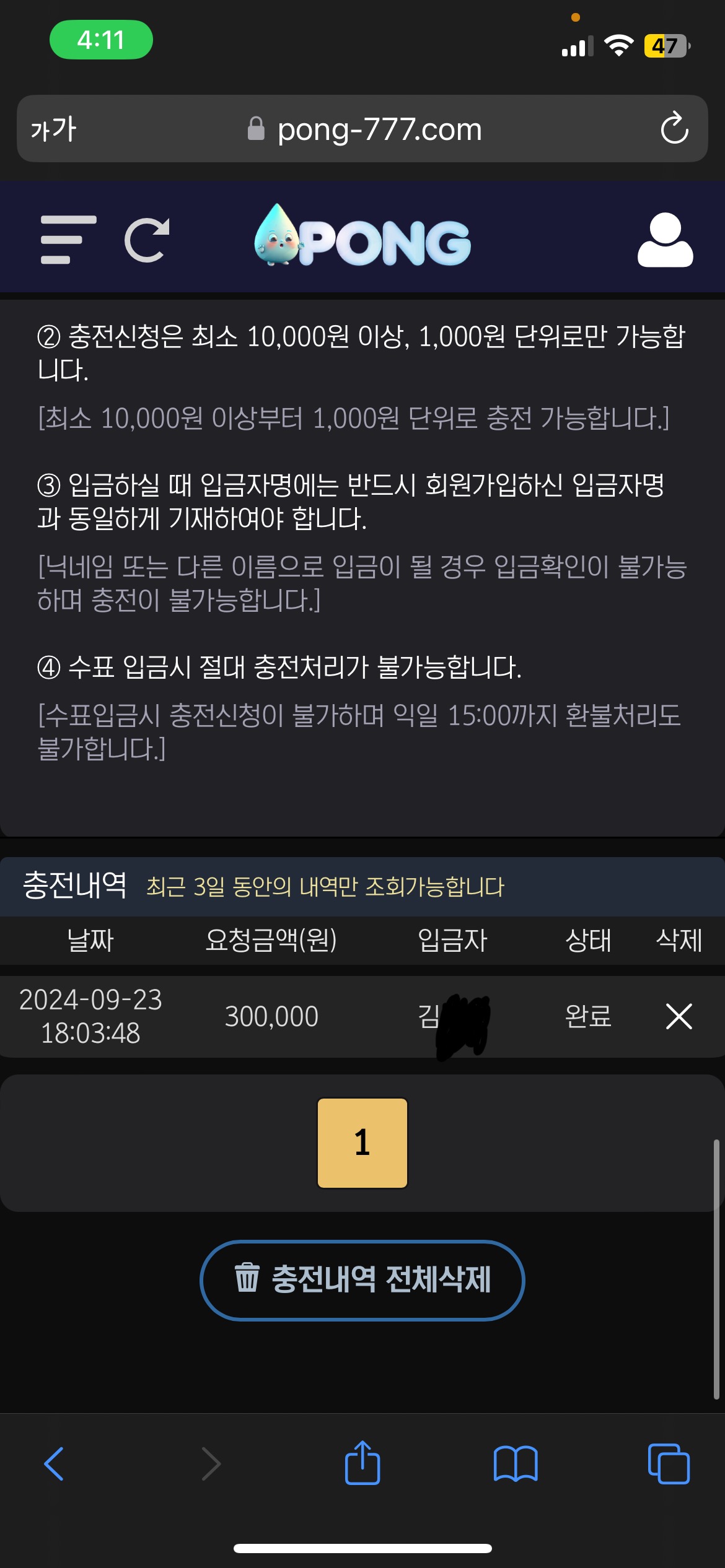Open the Safari share sheet
The width and height of the screenshot is (725, 1568).
pos(362,1463)
